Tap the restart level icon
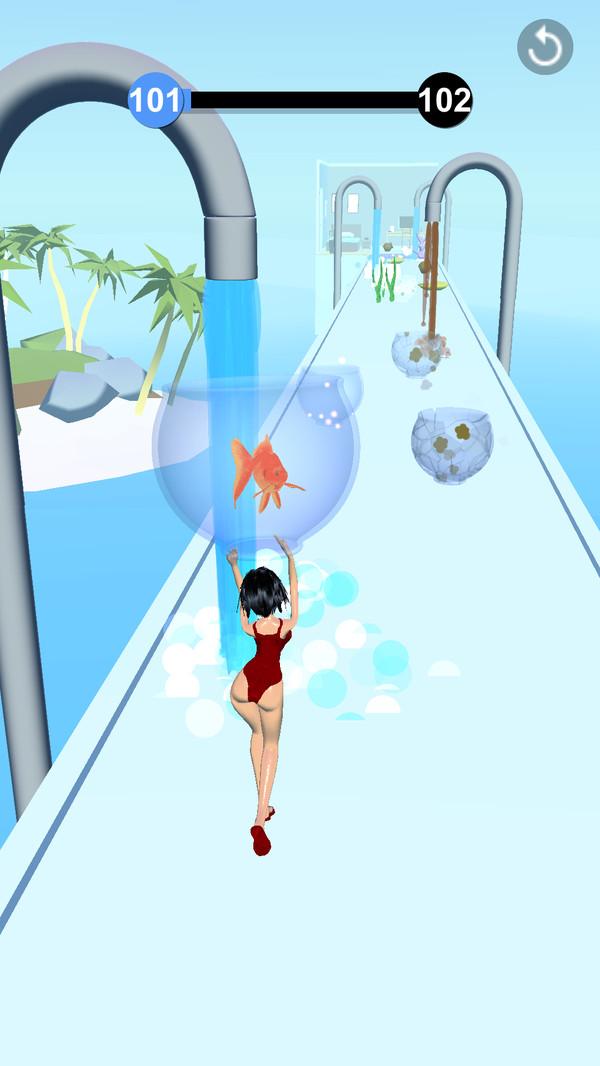600x1066 pixels. tap(545, 47)
